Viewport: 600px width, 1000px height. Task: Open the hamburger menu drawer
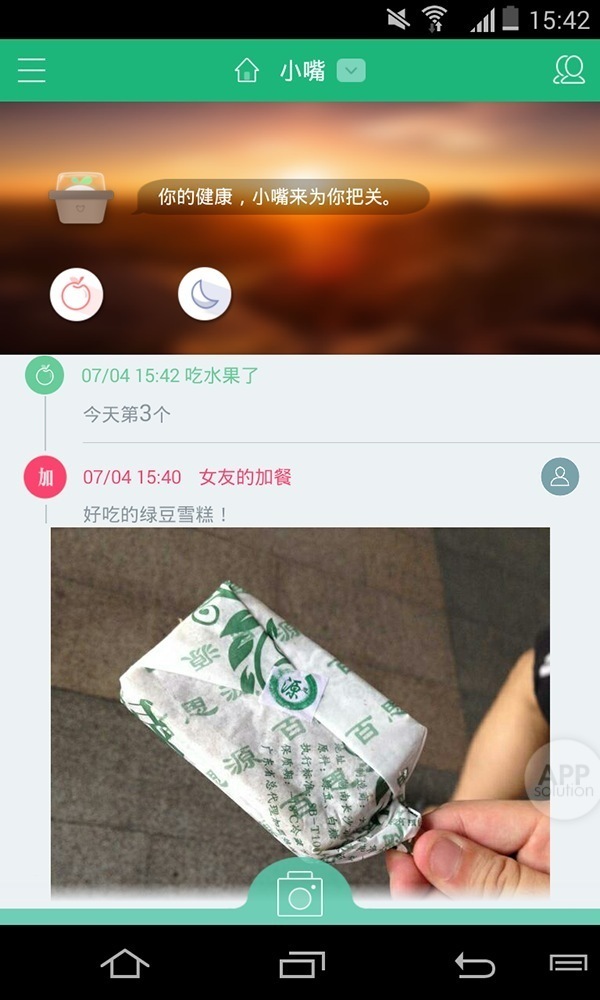32,70
